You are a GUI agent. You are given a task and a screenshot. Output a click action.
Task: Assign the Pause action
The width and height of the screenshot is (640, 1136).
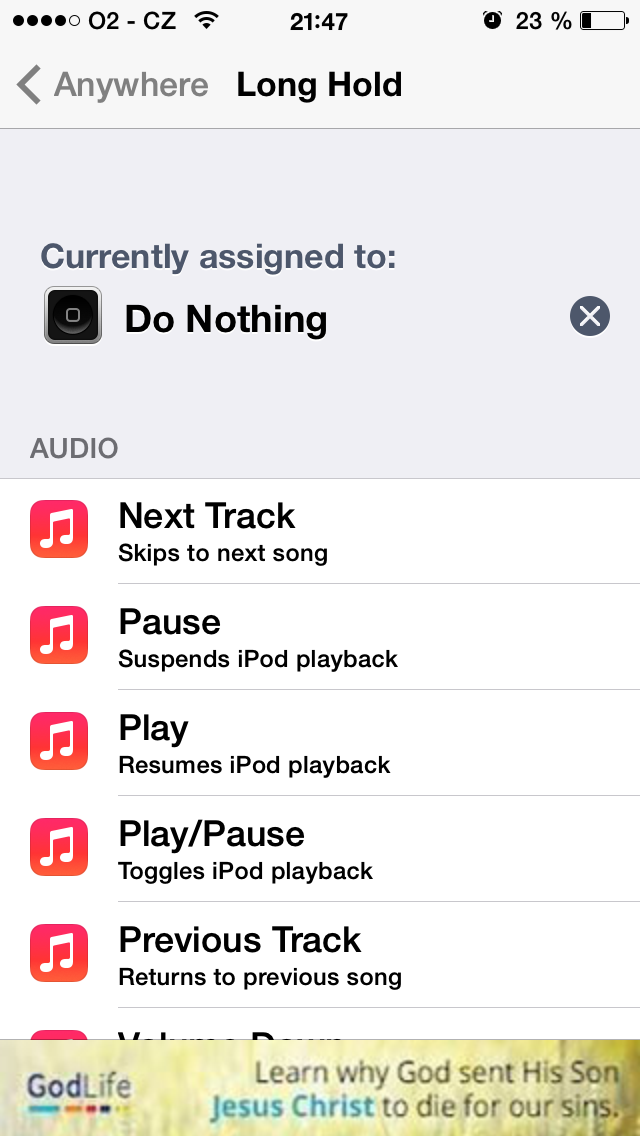coord(320,637)
